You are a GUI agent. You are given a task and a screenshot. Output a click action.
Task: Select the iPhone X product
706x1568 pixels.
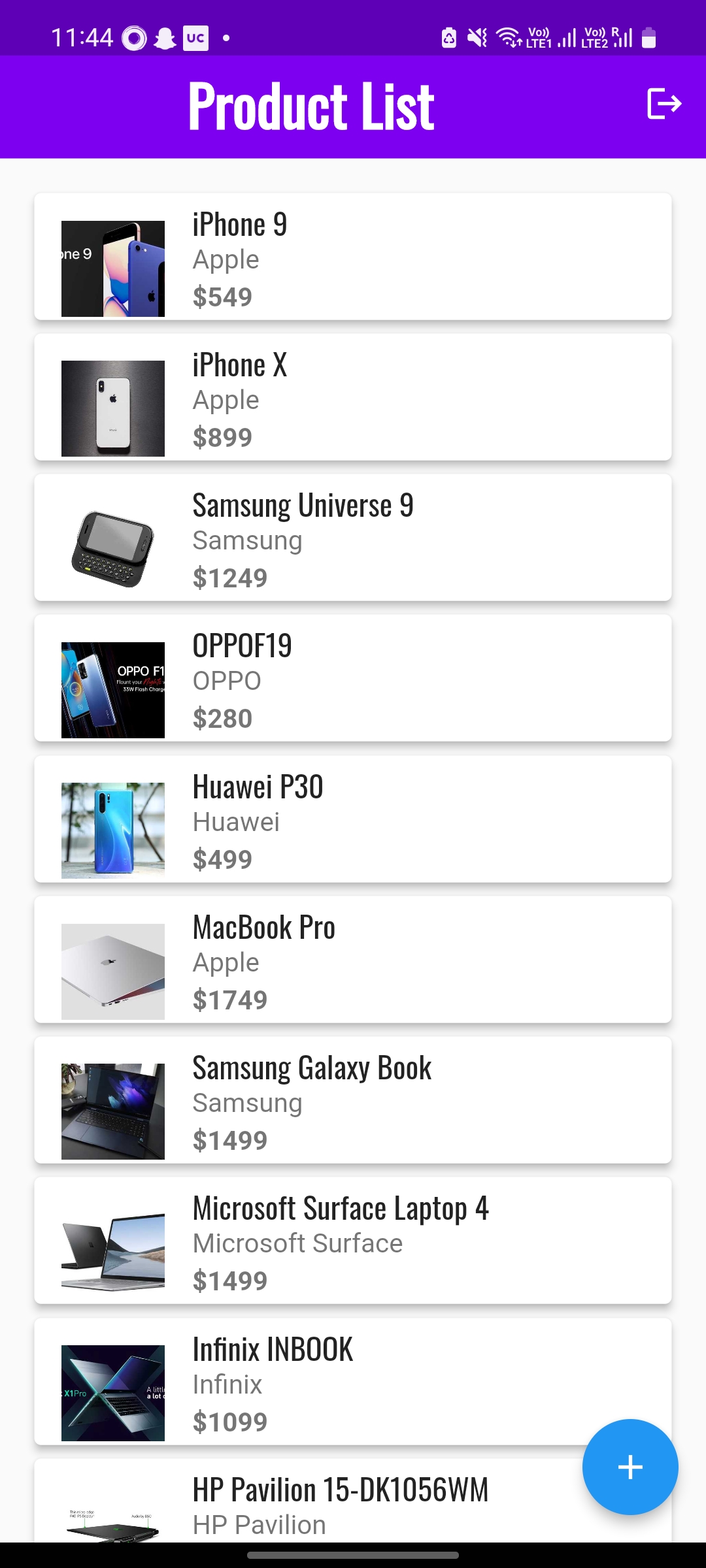tap(353, 397)
